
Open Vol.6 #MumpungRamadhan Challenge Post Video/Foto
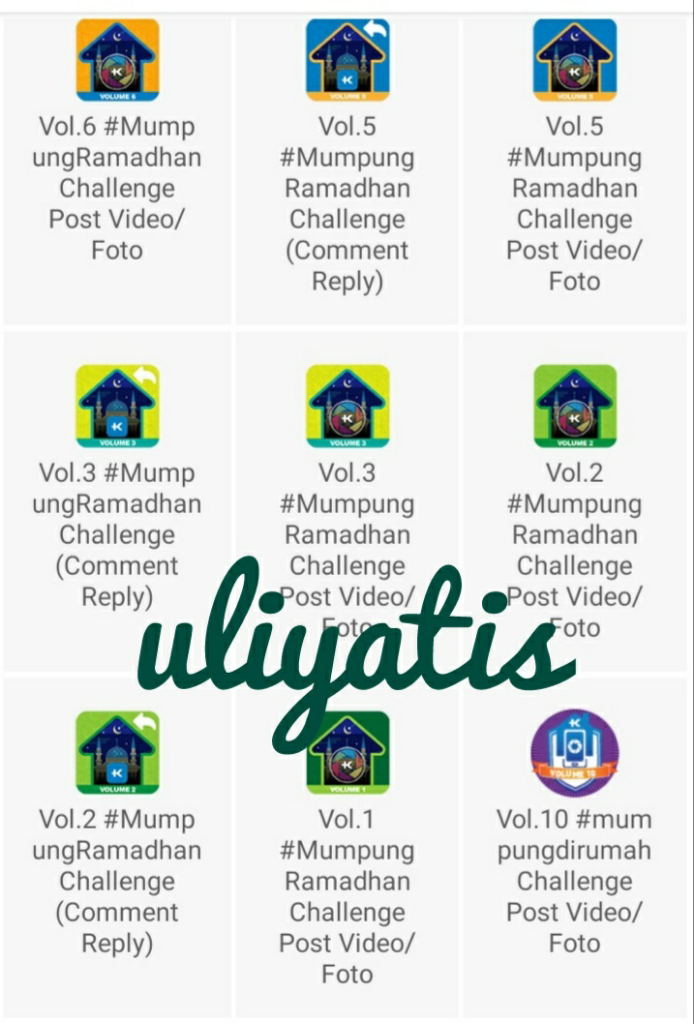pos(117,60)
